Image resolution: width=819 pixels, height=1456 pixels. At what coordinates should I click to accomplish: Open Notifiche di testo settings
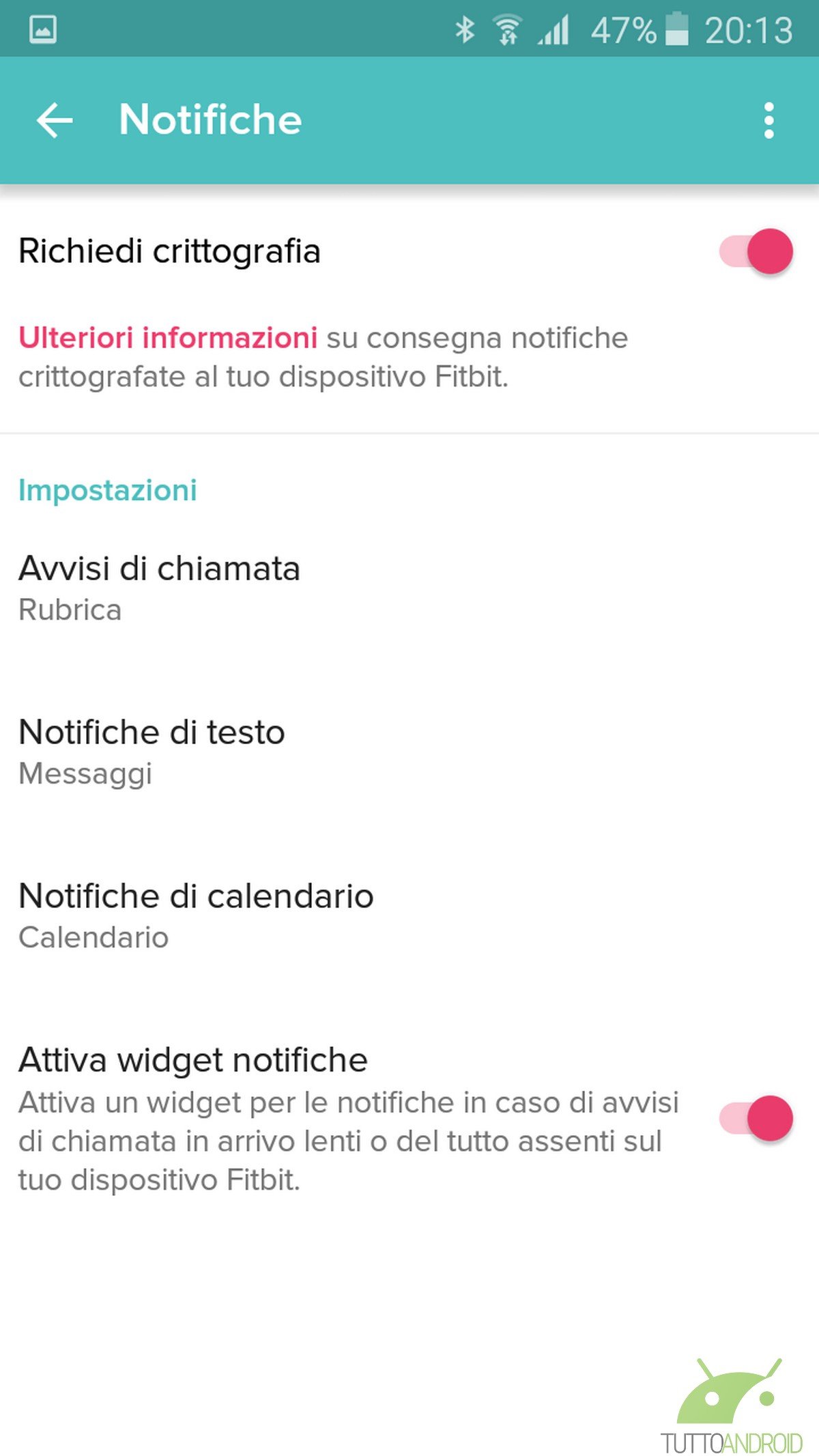pyautogui.click(x=409, y=752)
